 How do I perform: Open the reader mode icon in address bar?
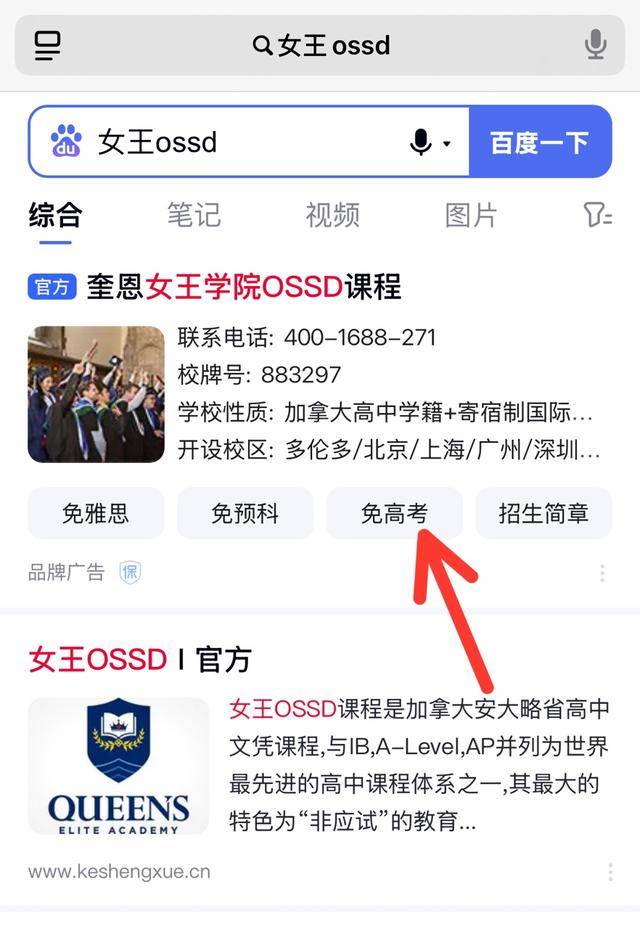(47, 45)
